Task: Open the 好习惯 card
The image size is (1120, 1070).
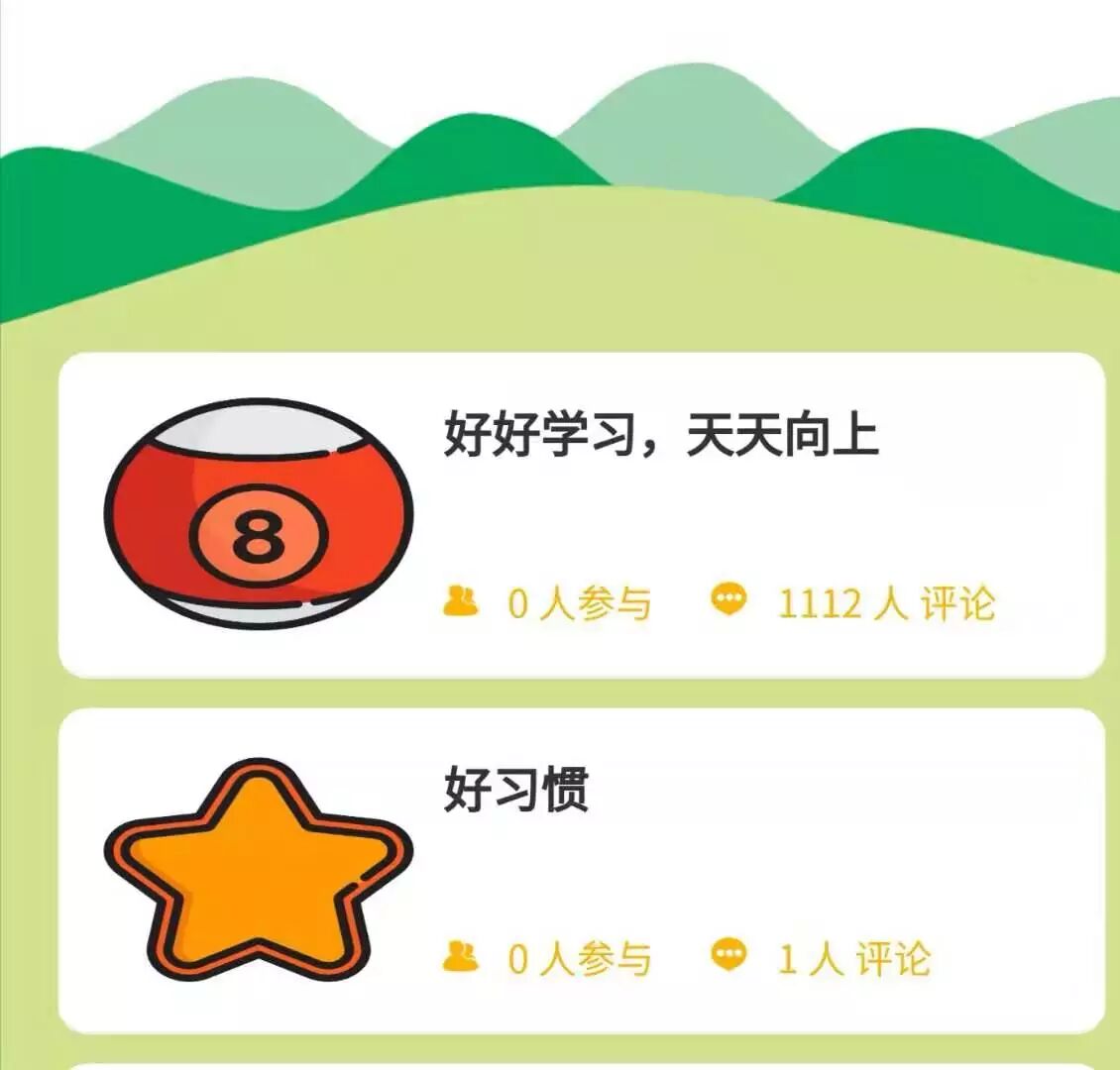Action: coord(515,790)
